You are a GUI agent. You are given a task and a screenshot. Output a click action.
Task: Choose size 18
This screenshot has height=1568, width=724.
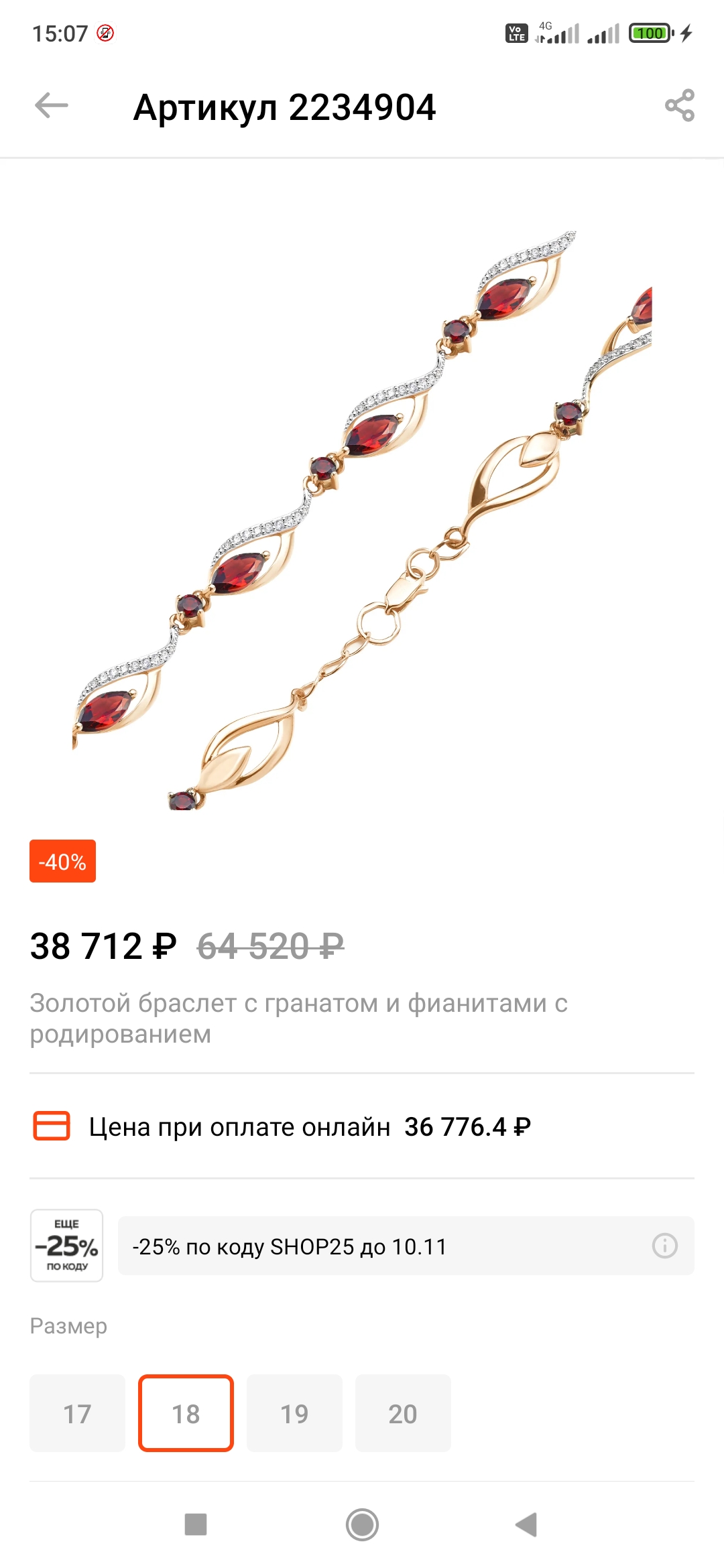tap(186, 1413)
